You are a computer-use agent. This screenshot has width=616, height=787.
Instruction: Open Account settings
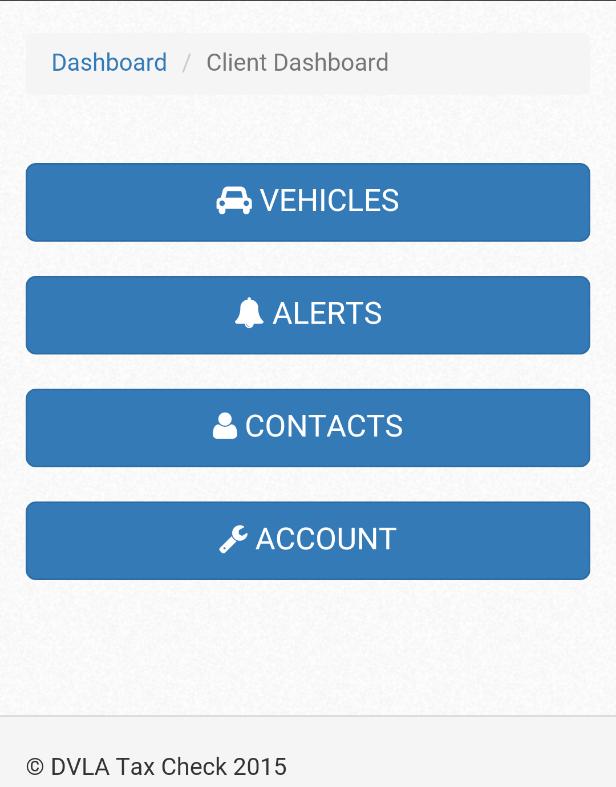[308, 540]
